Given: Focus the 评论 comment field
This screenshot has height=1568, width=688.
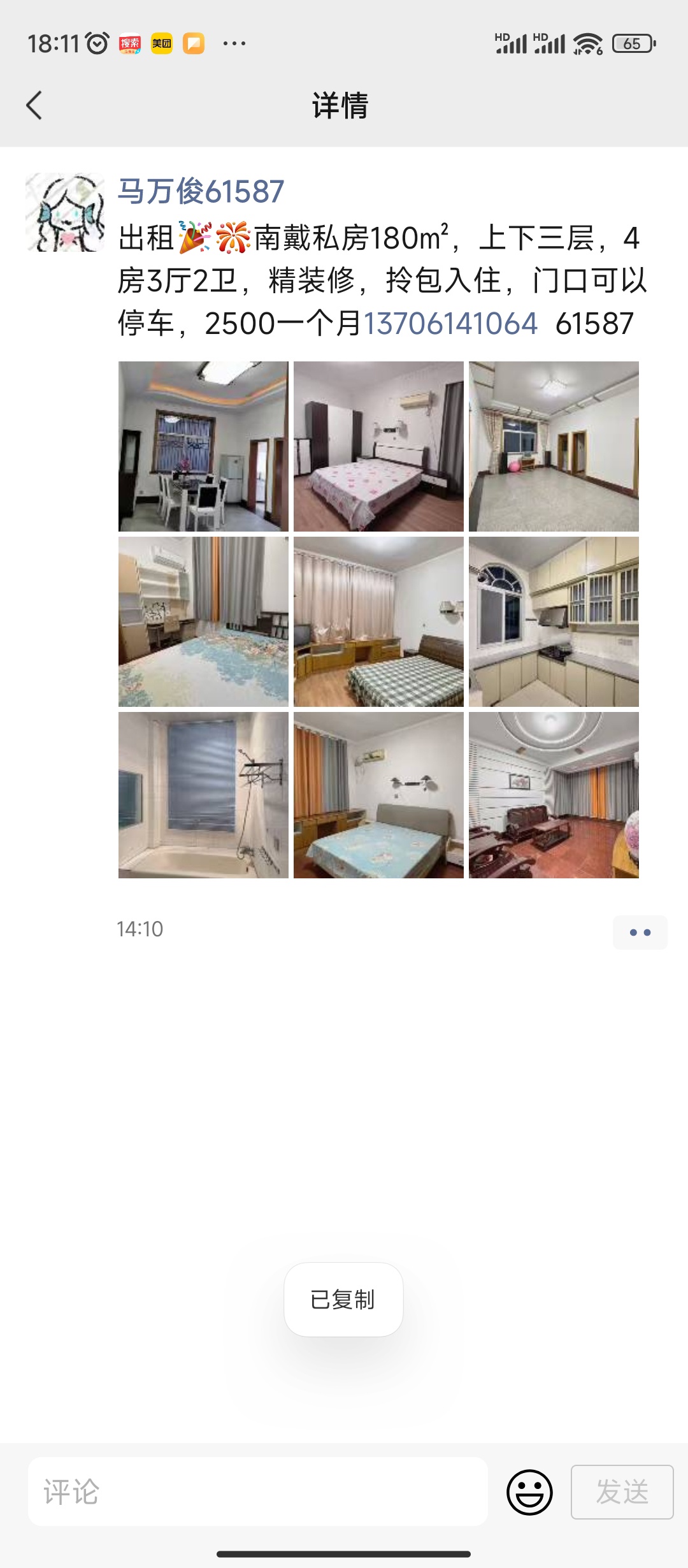Looking at the screenshot, I should tap(258, 1492).
